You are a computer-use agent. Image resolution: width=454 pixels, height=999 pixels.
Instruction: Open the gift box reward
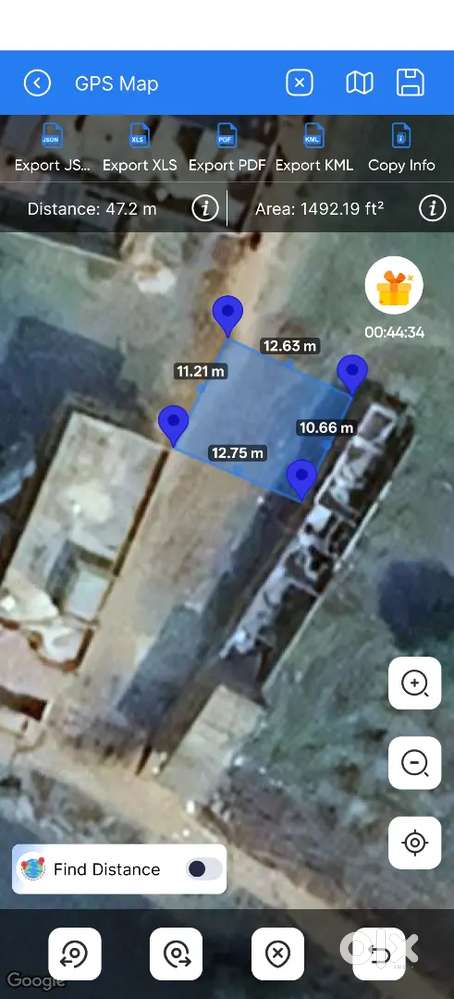click(x=394, y=287)
